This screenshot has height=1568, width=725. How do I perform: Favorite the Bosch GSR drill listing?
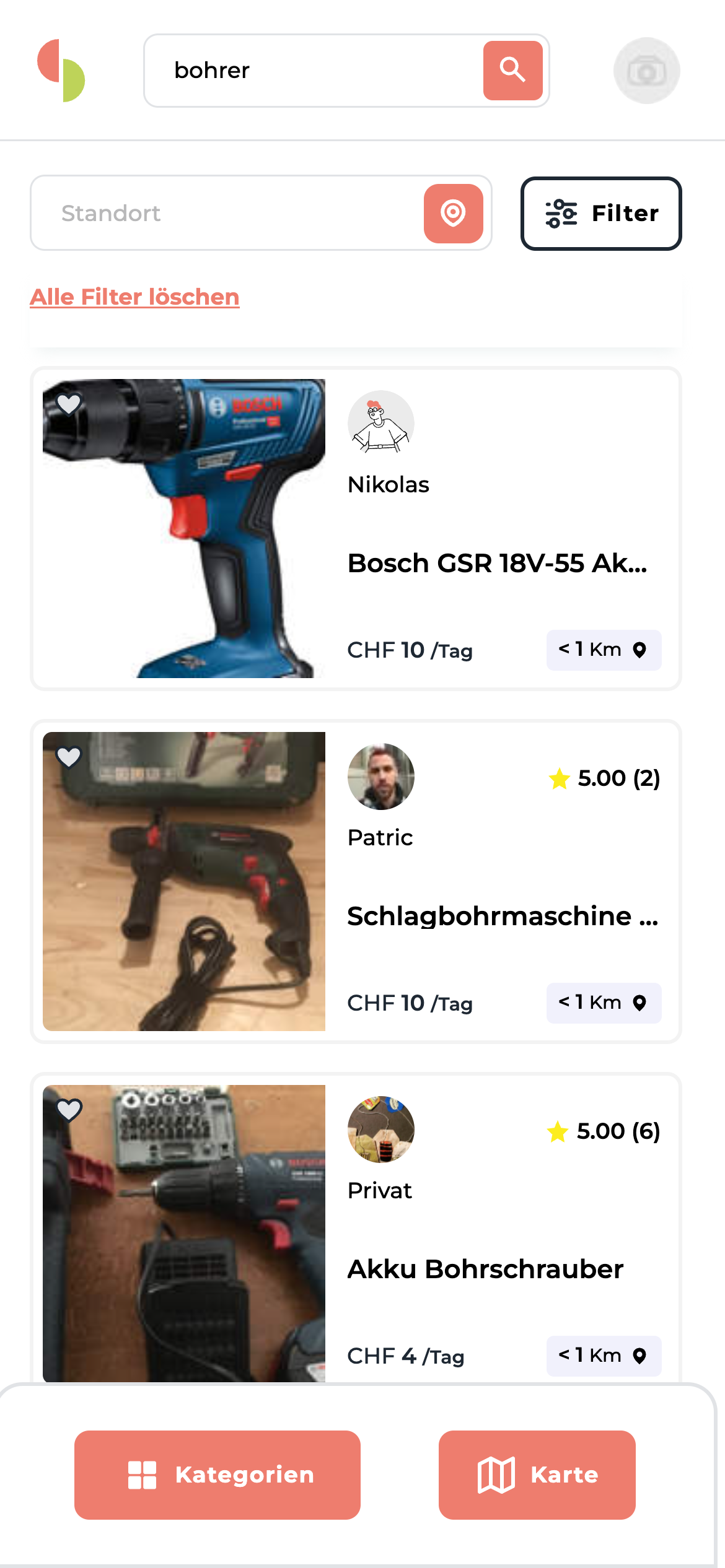69,404
